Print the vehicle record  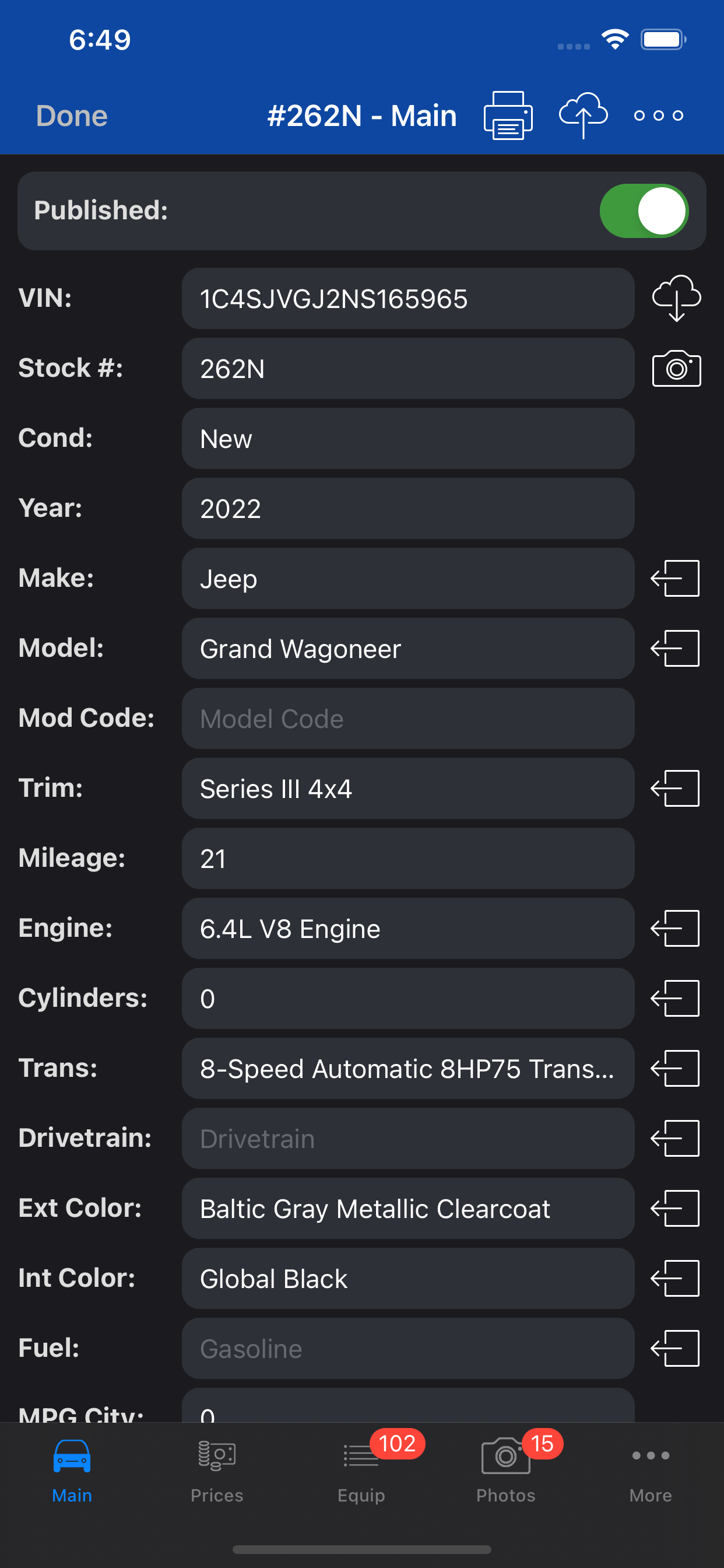point(507,116)
